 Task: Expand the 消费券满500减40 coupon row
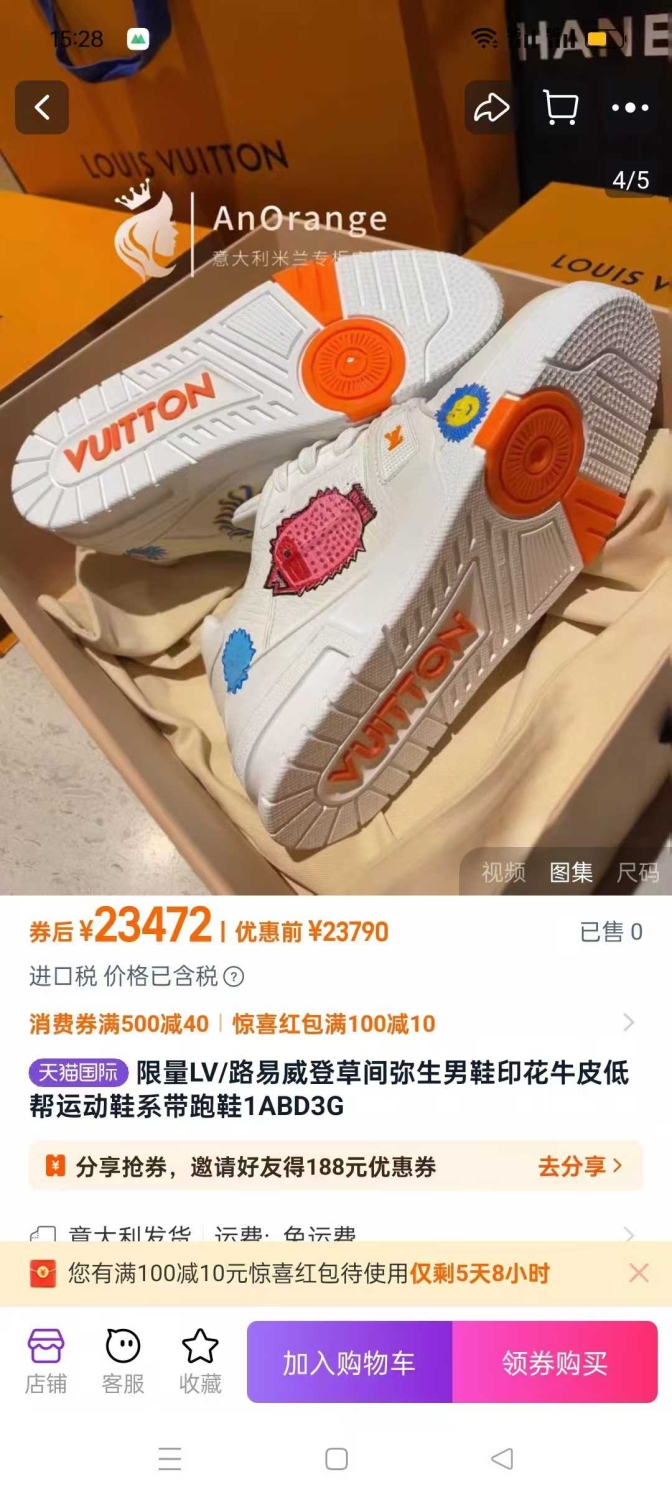pos(335,1023)
